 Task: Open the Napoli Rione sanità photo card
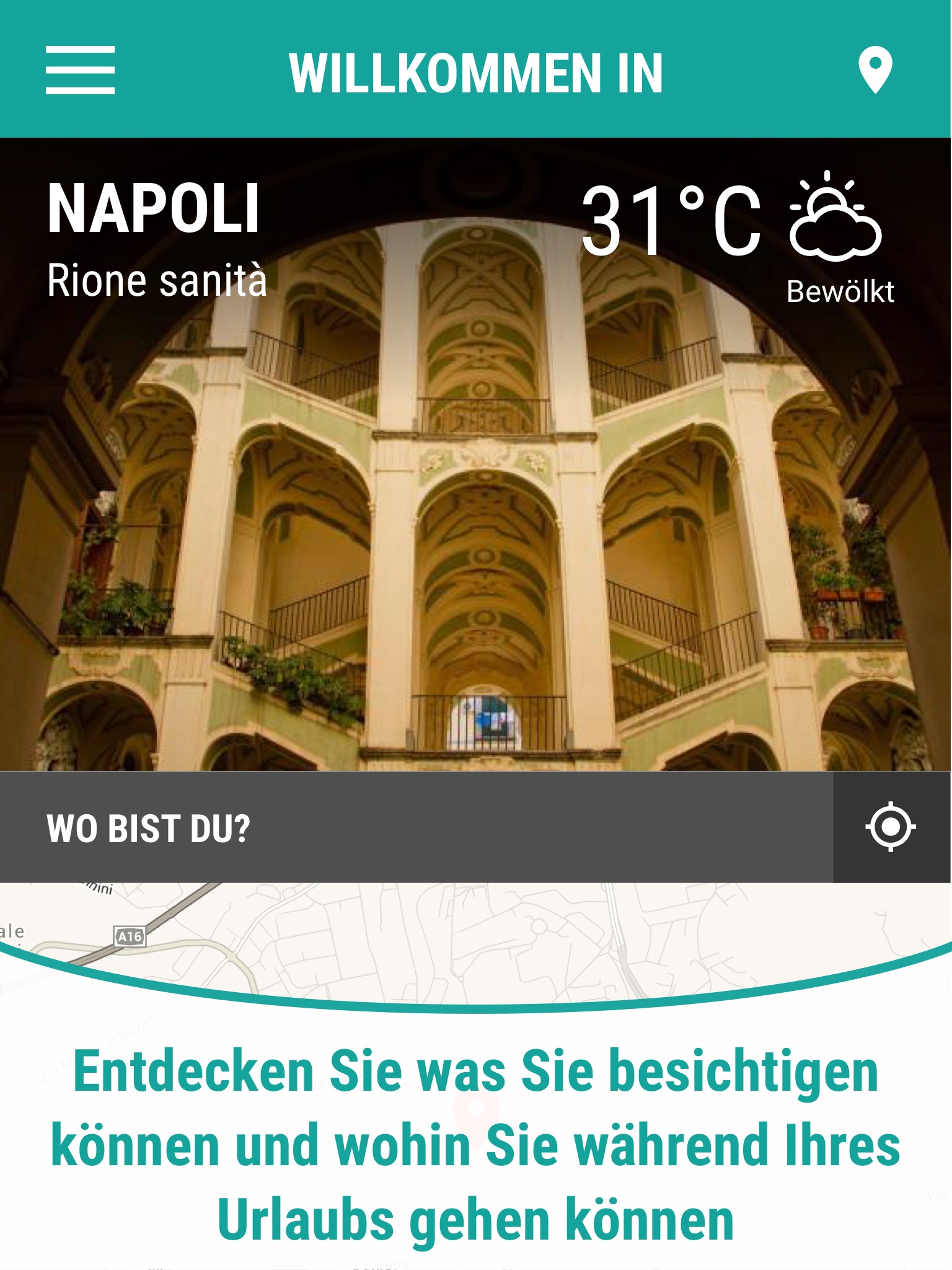475,455
